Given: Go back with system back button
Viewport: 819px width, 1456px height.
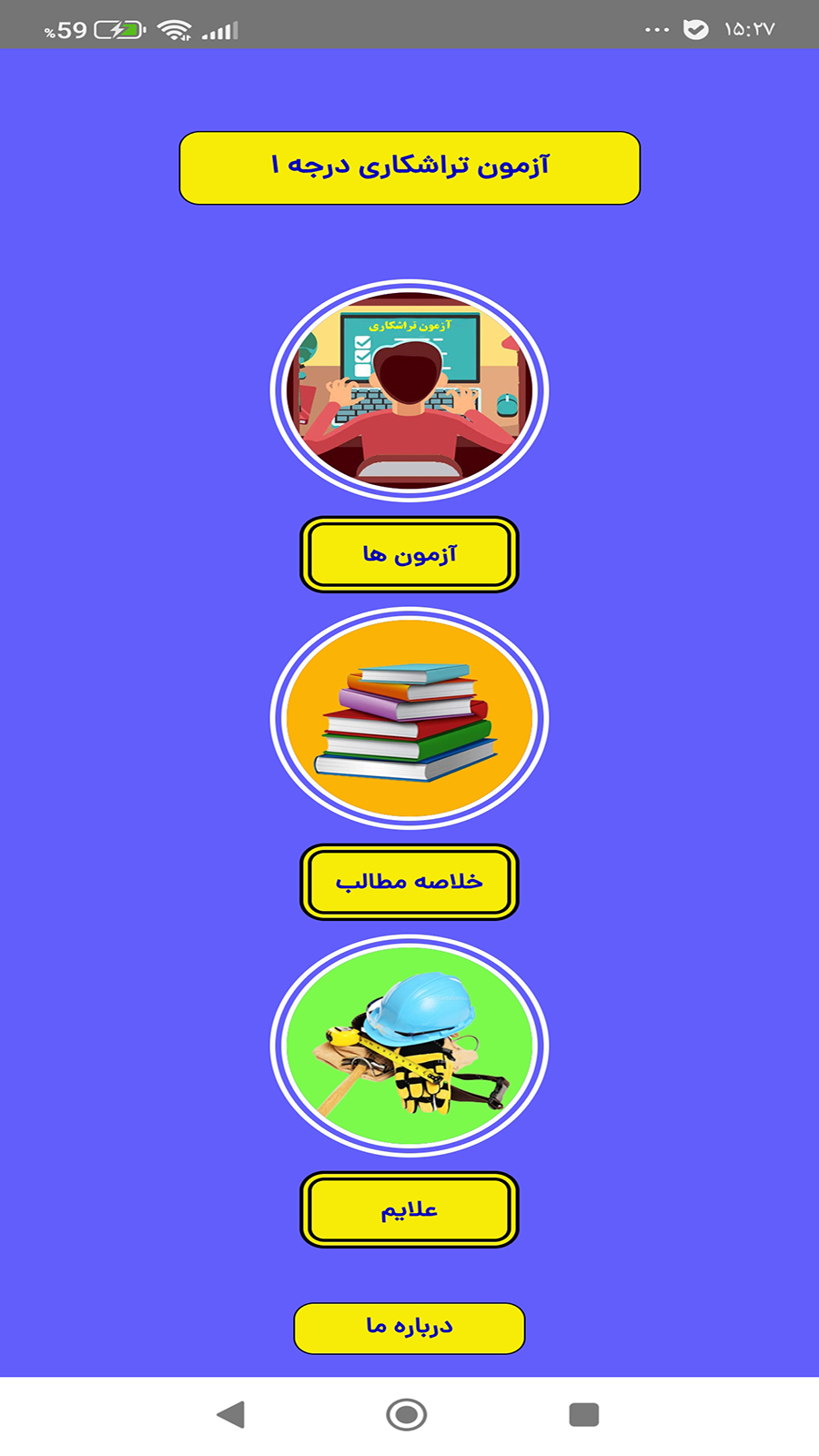Looking at the screenshot, I should coord(231,1414).
